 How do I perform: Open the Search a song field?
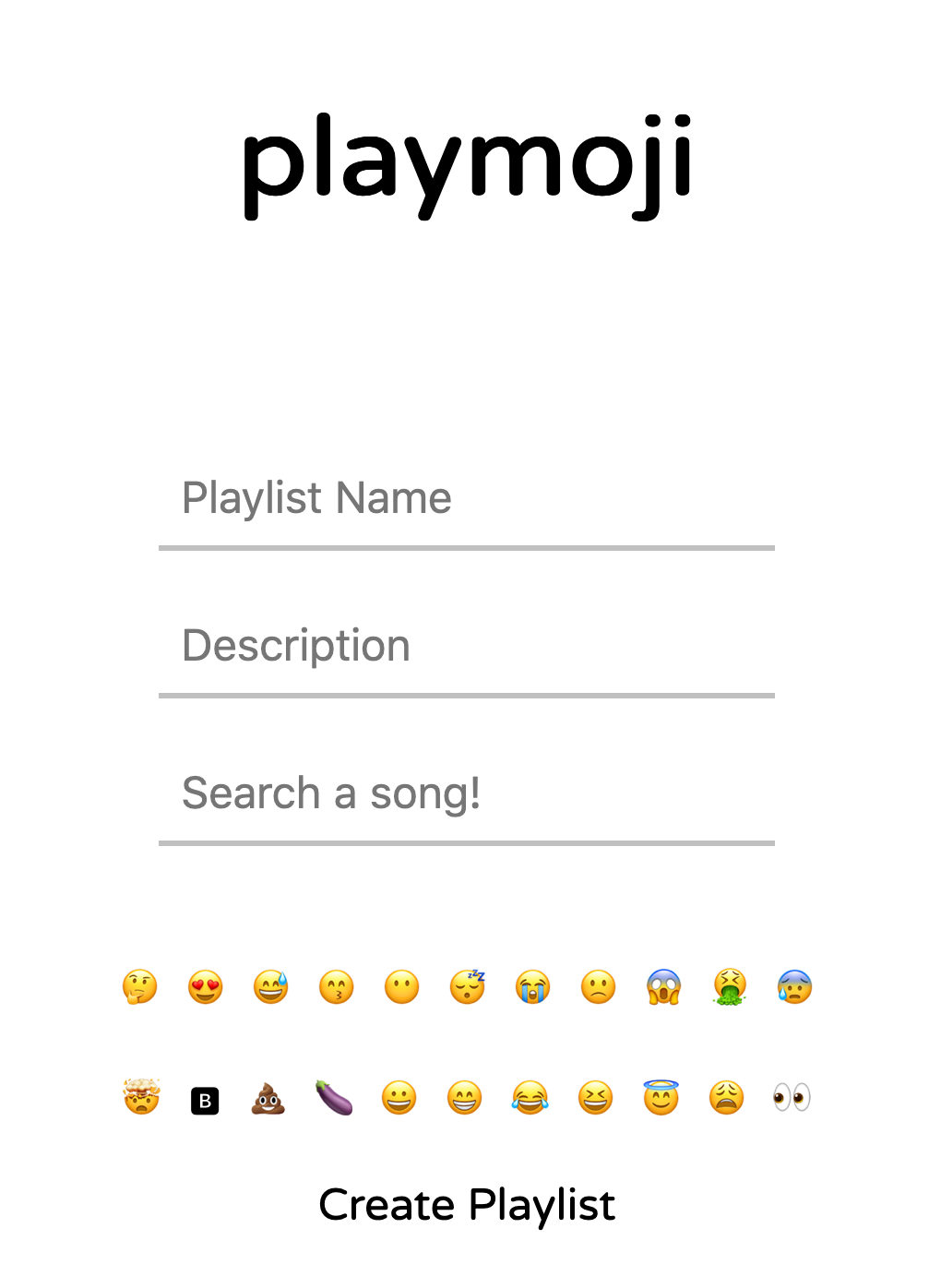tap(466, 794)
